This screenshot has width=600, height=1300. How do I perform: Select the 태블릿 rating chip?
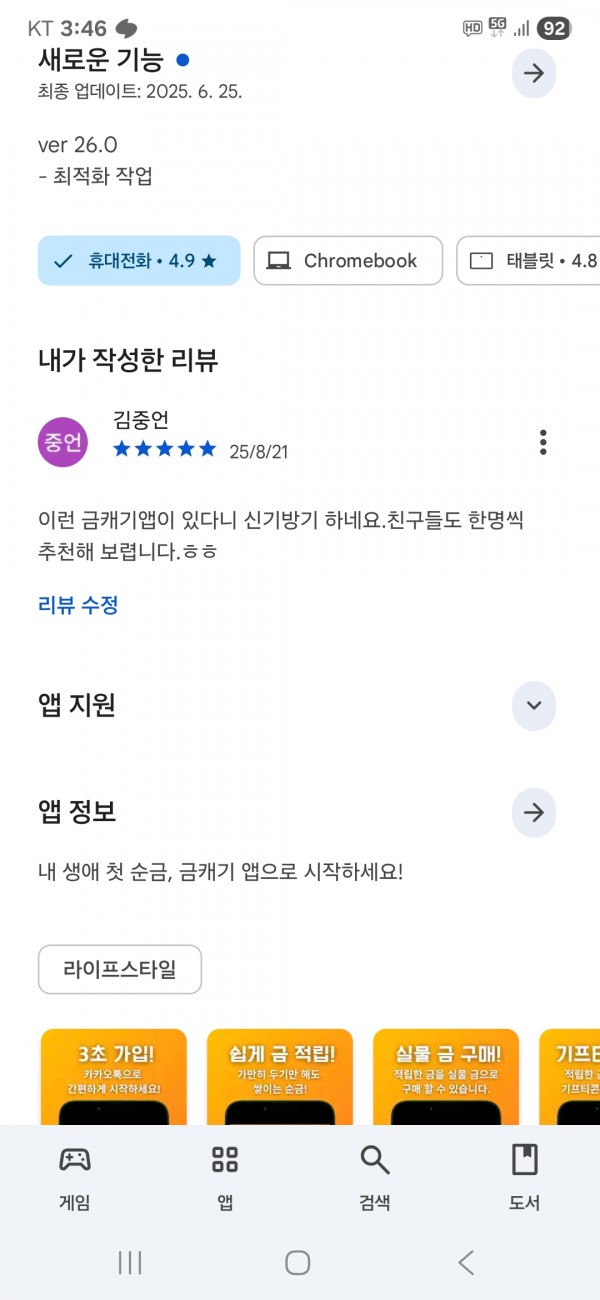click(529, 261)
